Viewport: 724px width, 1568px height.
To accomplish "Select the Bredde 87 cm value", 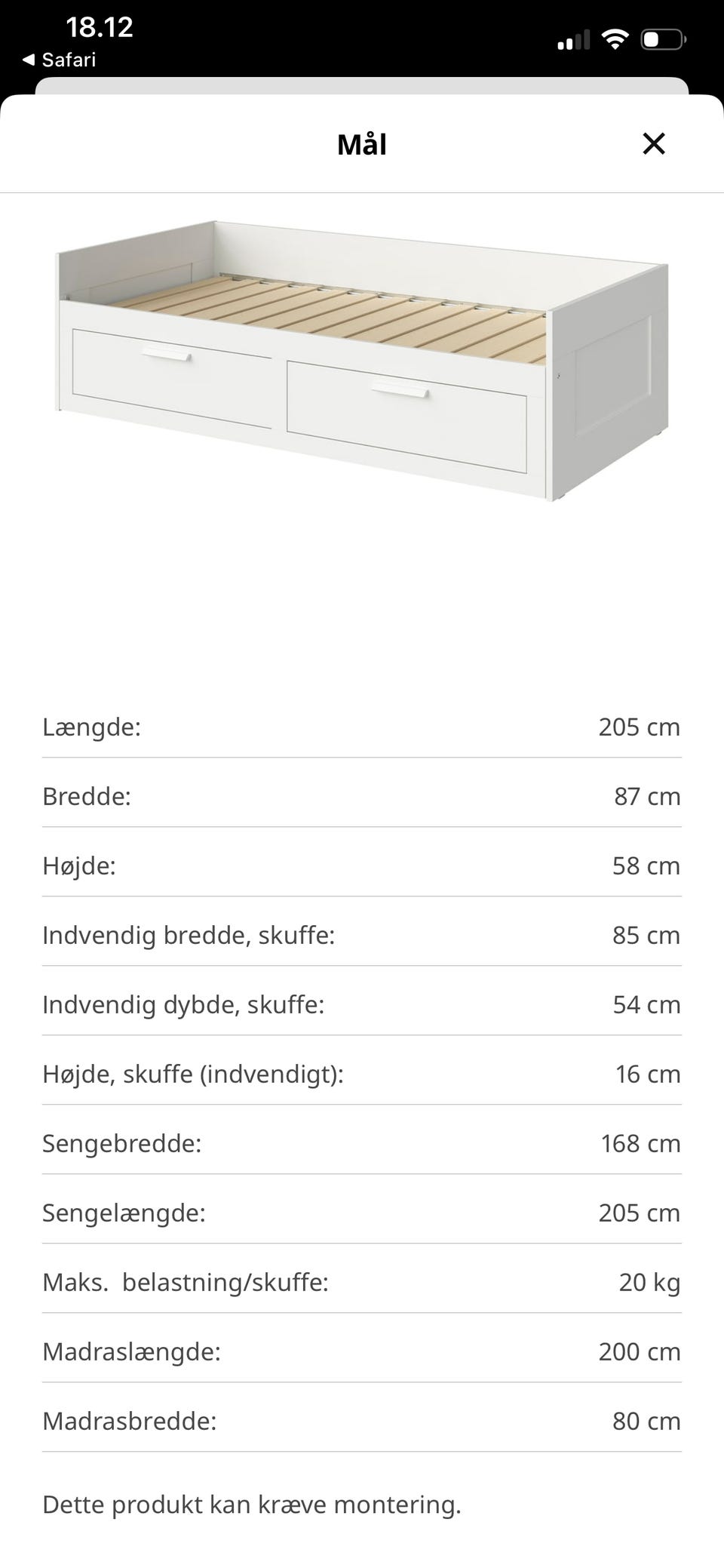I will click(x=647, y=796).
